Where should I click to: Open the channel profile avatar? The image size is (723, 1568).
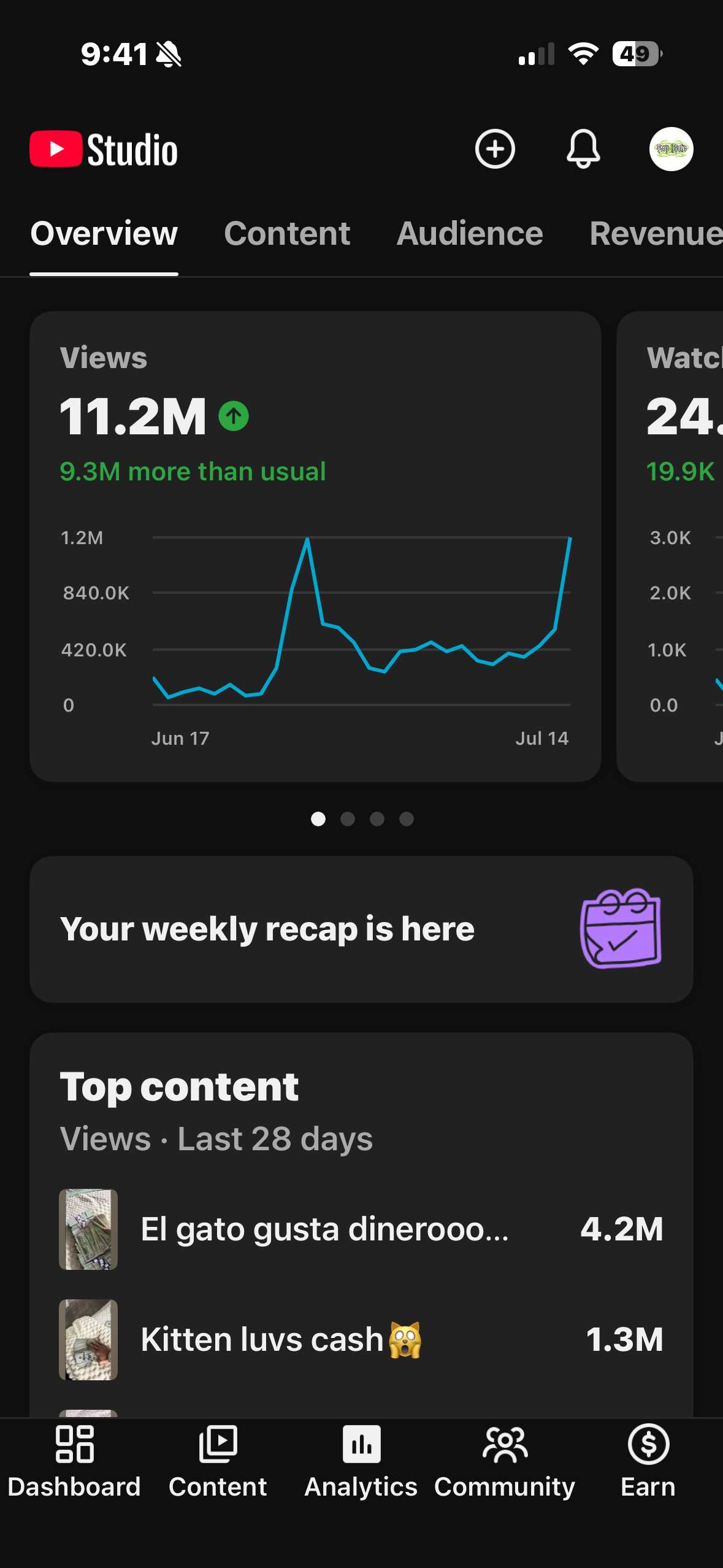click(671, 149)
